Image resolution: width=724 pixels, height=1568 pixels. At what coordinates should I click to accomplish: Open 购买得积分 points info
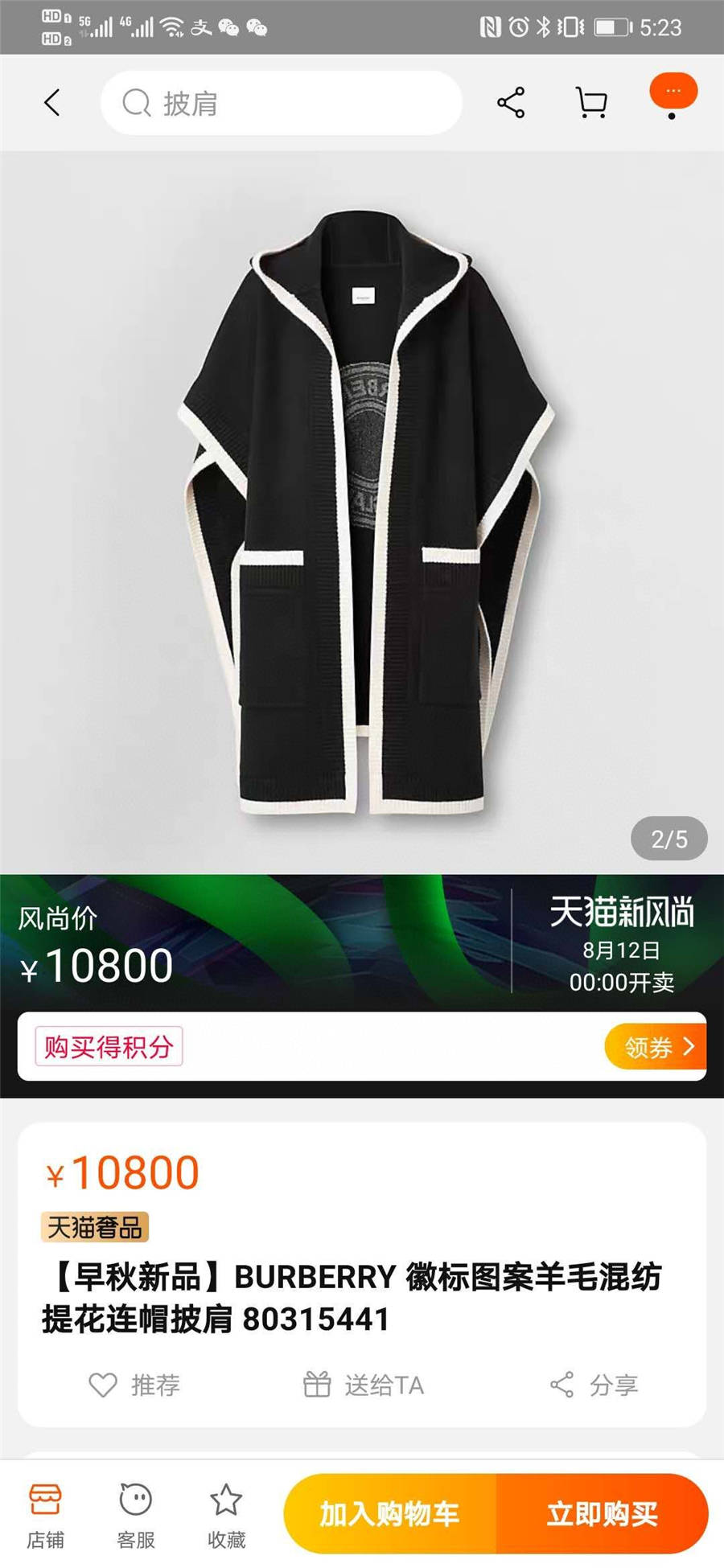[x=109, y=1046]
